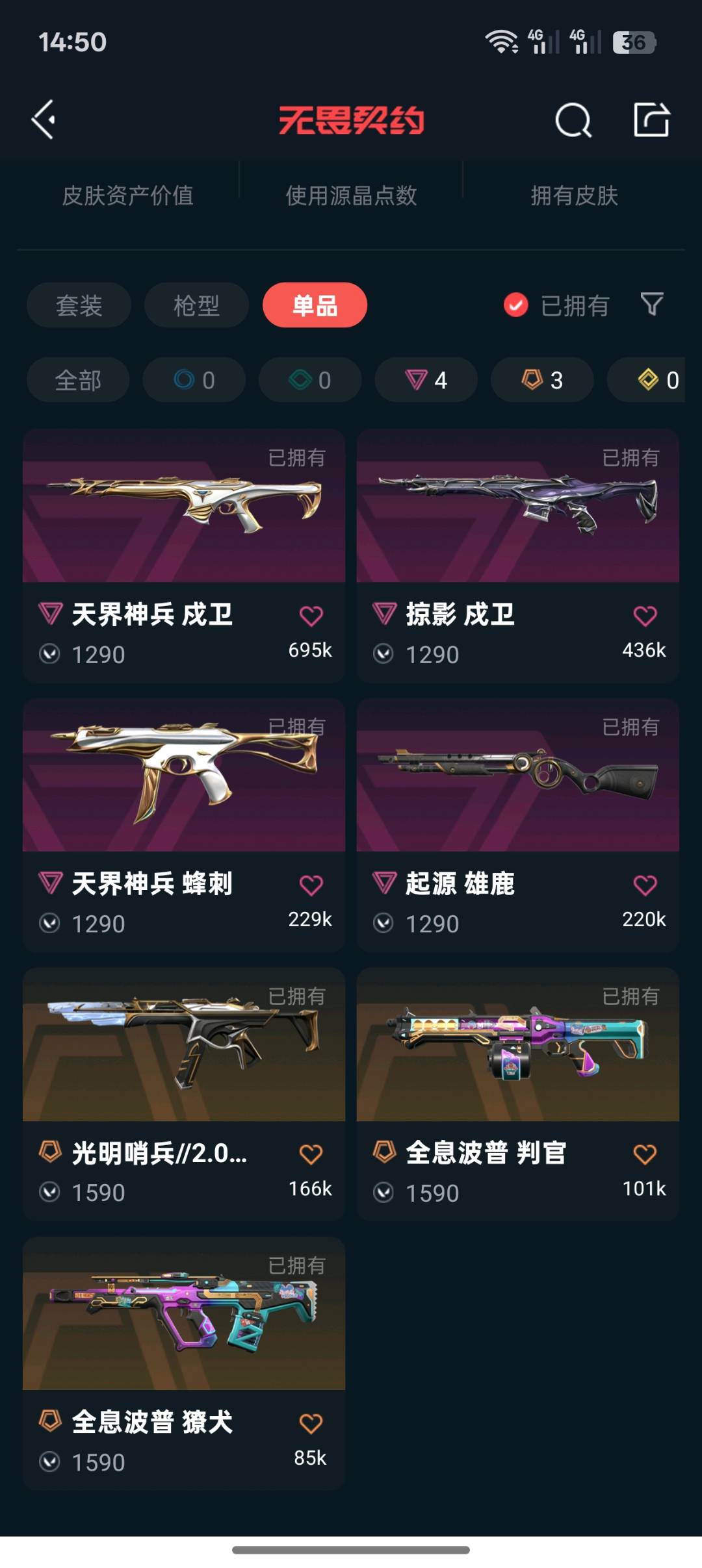Switch to the 套装 tab
The width and height of the screenshot is (702, 1568).
[x=79, y=305]
